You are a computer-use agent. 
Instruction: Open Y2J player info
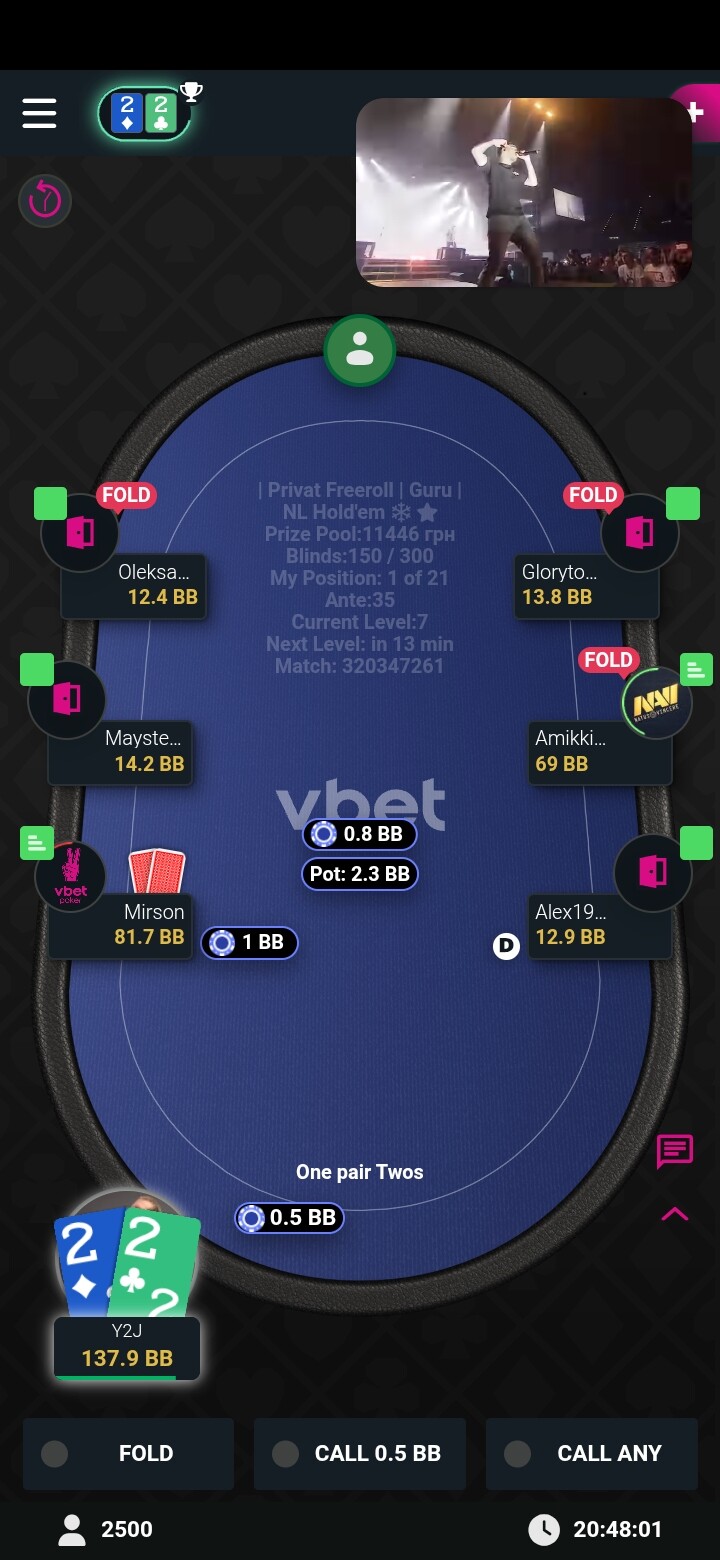(x=127, y=1347)
